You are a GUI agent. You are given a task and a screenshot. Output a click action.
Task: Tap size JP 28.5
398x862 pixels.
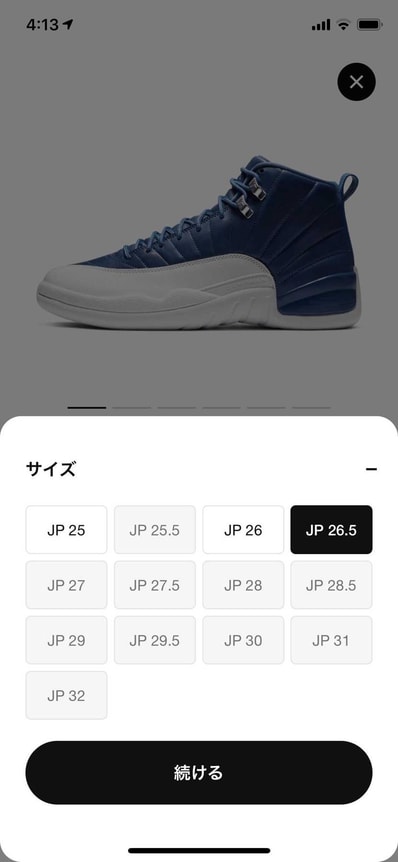[331, 585]
